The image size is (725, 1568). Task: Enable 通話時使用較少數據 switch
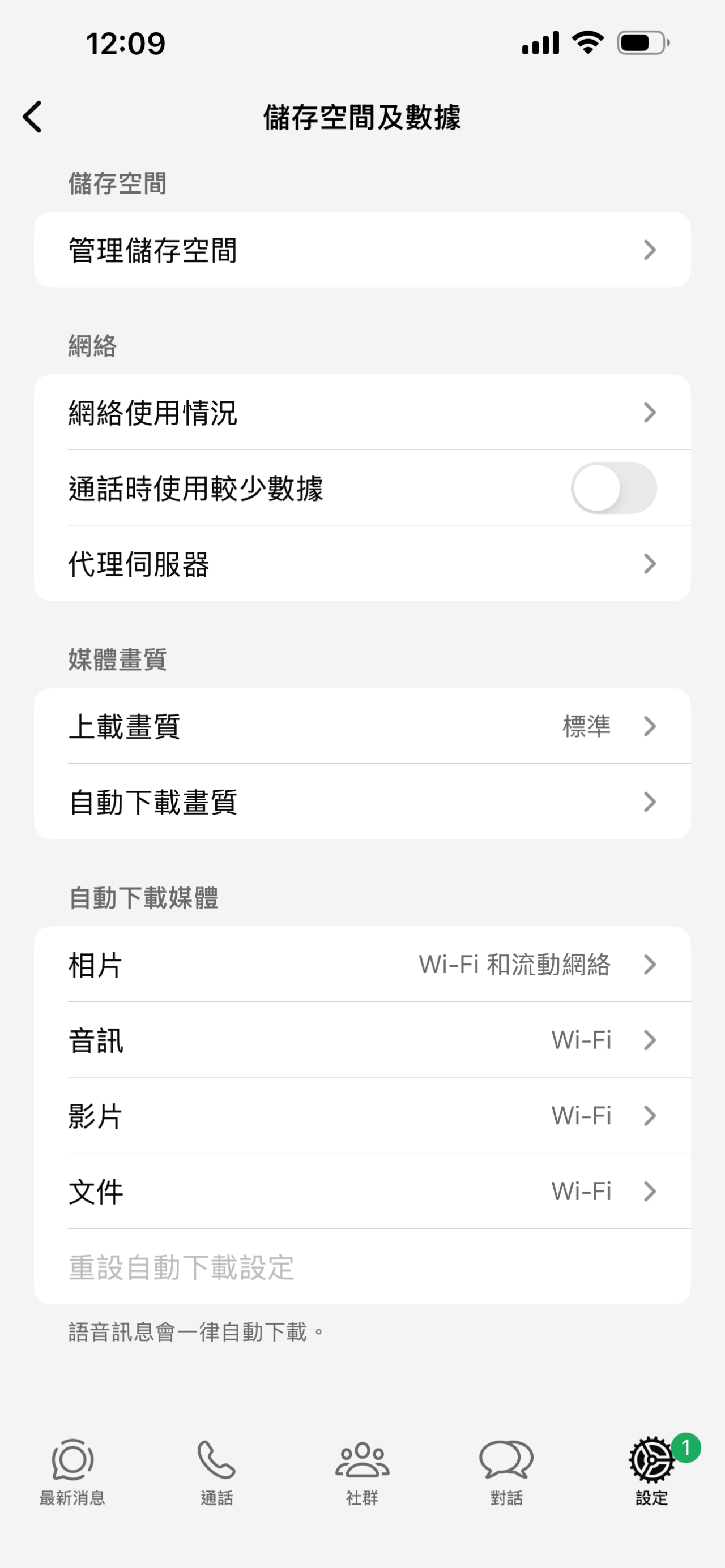tap(613, 487)
